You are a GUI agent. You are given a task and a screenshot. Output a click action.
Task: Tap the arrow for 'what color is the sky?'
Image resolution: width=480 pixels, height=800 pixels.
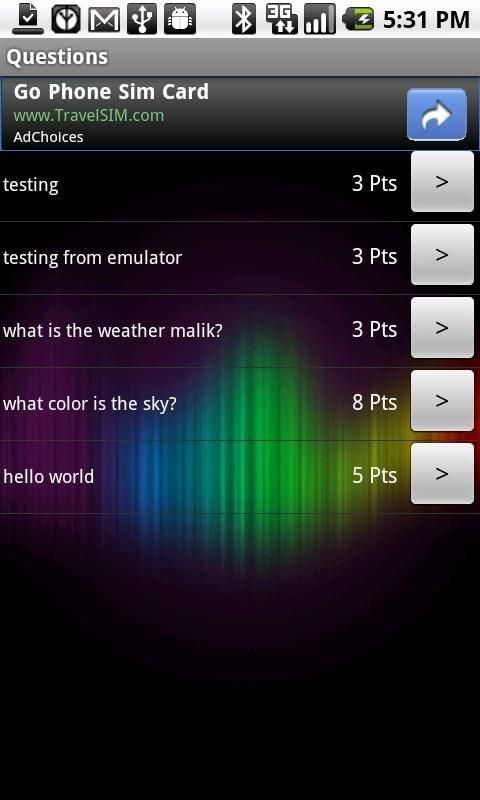[442, 401]
